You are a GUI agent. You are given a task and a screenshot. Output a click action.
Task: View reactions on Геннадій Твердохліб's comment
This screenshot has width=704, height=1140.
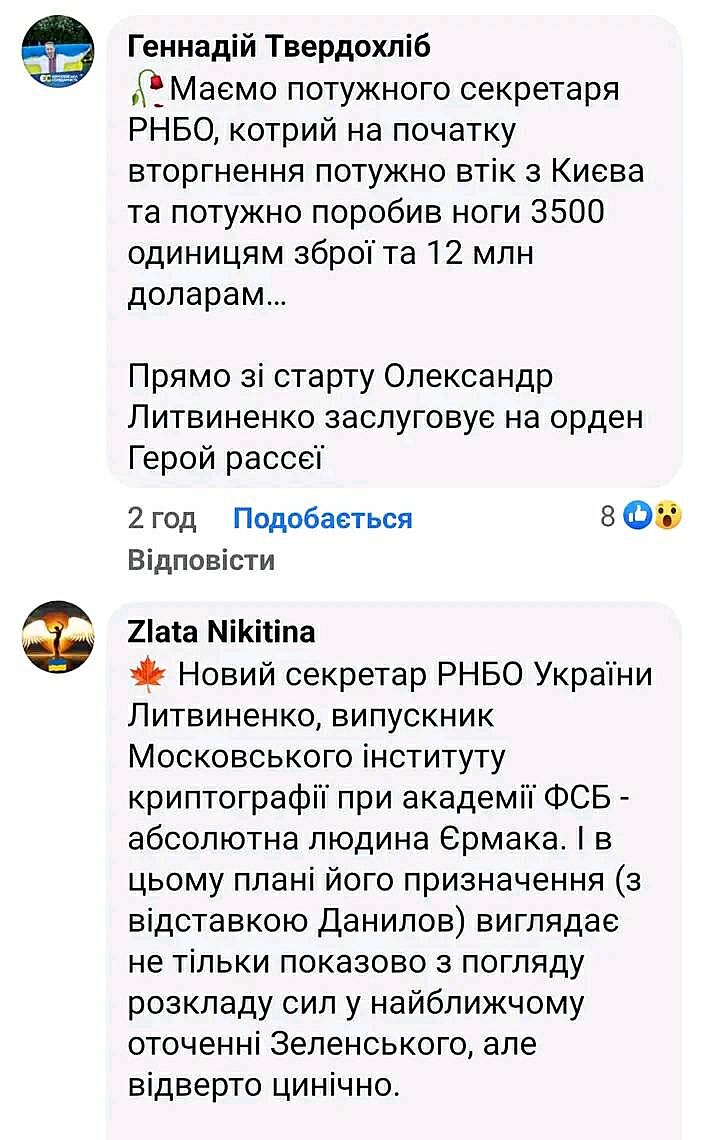pyautogui.click(x=641, y=516)
